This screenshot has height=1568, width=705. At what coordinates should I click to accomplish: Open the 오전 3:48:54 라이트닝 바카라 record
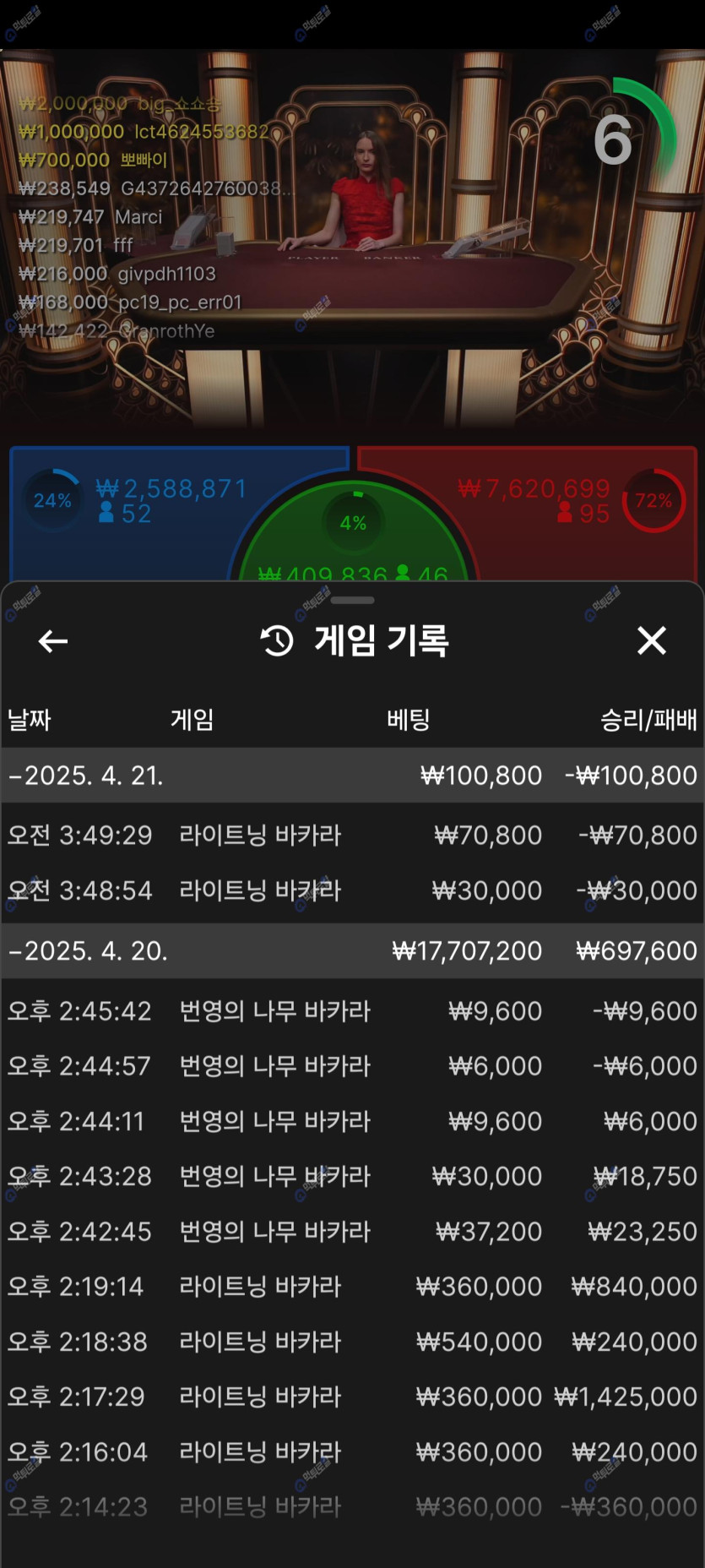click(352, 890)
